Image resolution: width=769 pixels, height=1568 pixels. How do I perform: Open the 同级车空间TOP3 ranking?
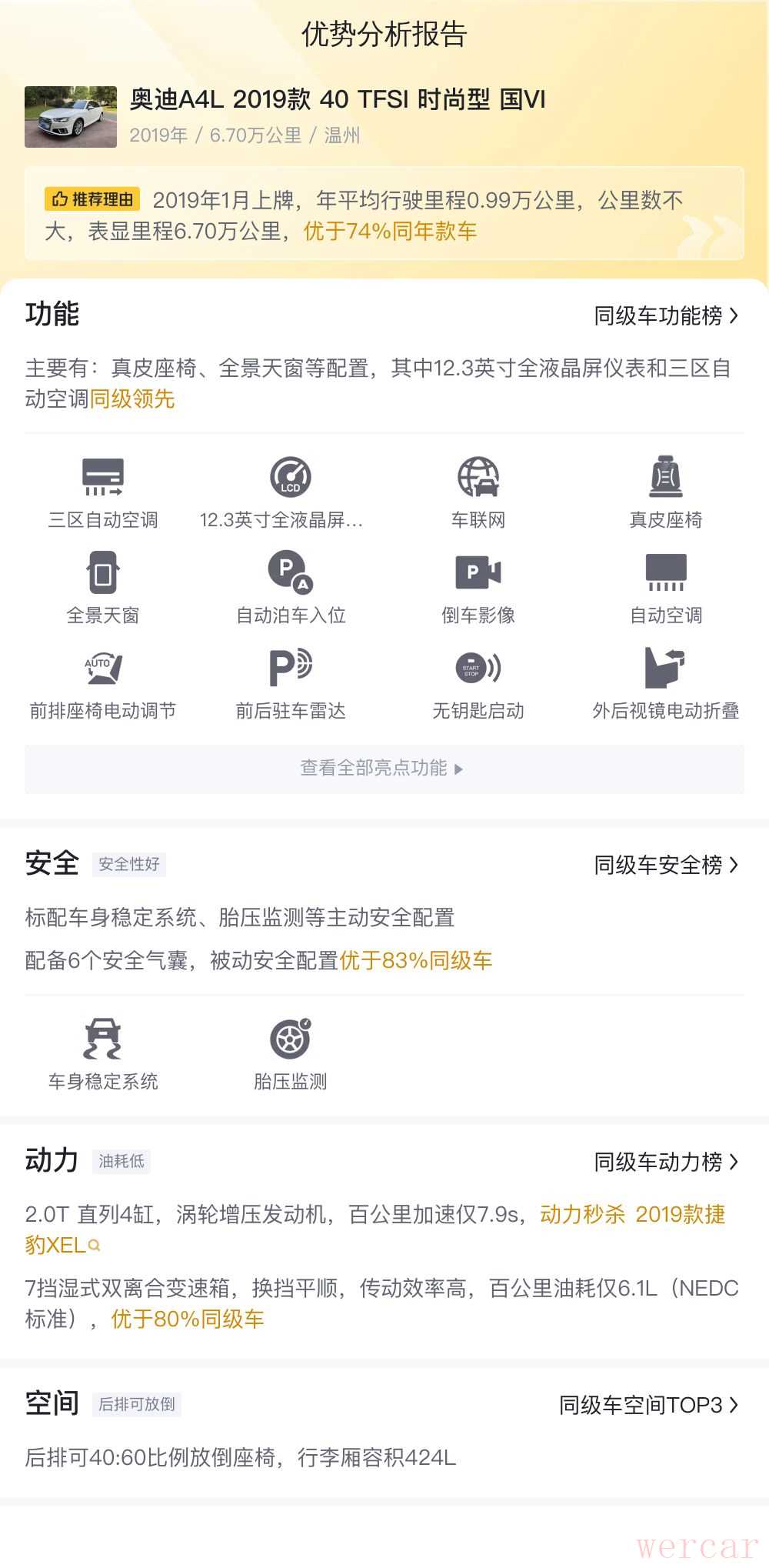(648, 1405)
